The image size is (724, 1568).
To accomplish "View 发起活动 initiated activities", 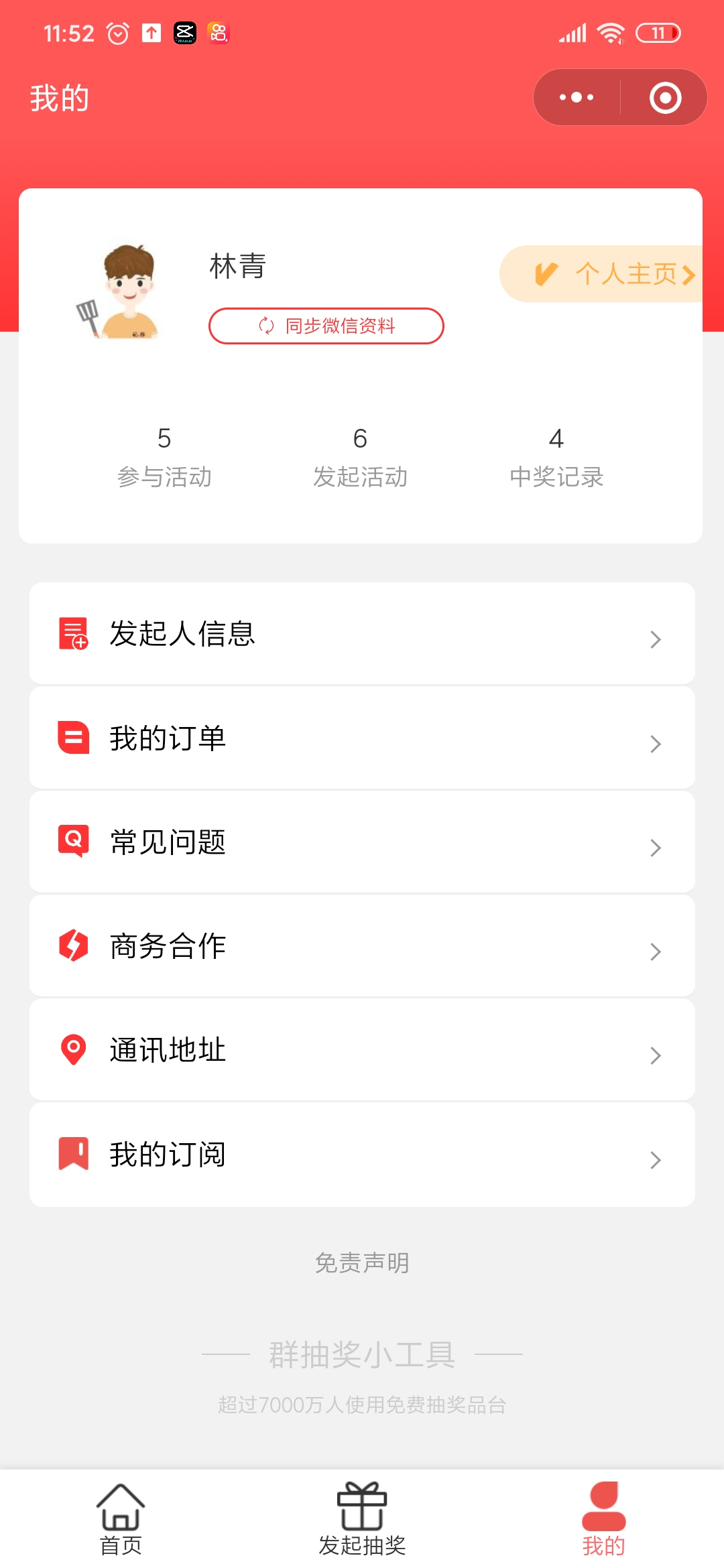I will [360, 457].
